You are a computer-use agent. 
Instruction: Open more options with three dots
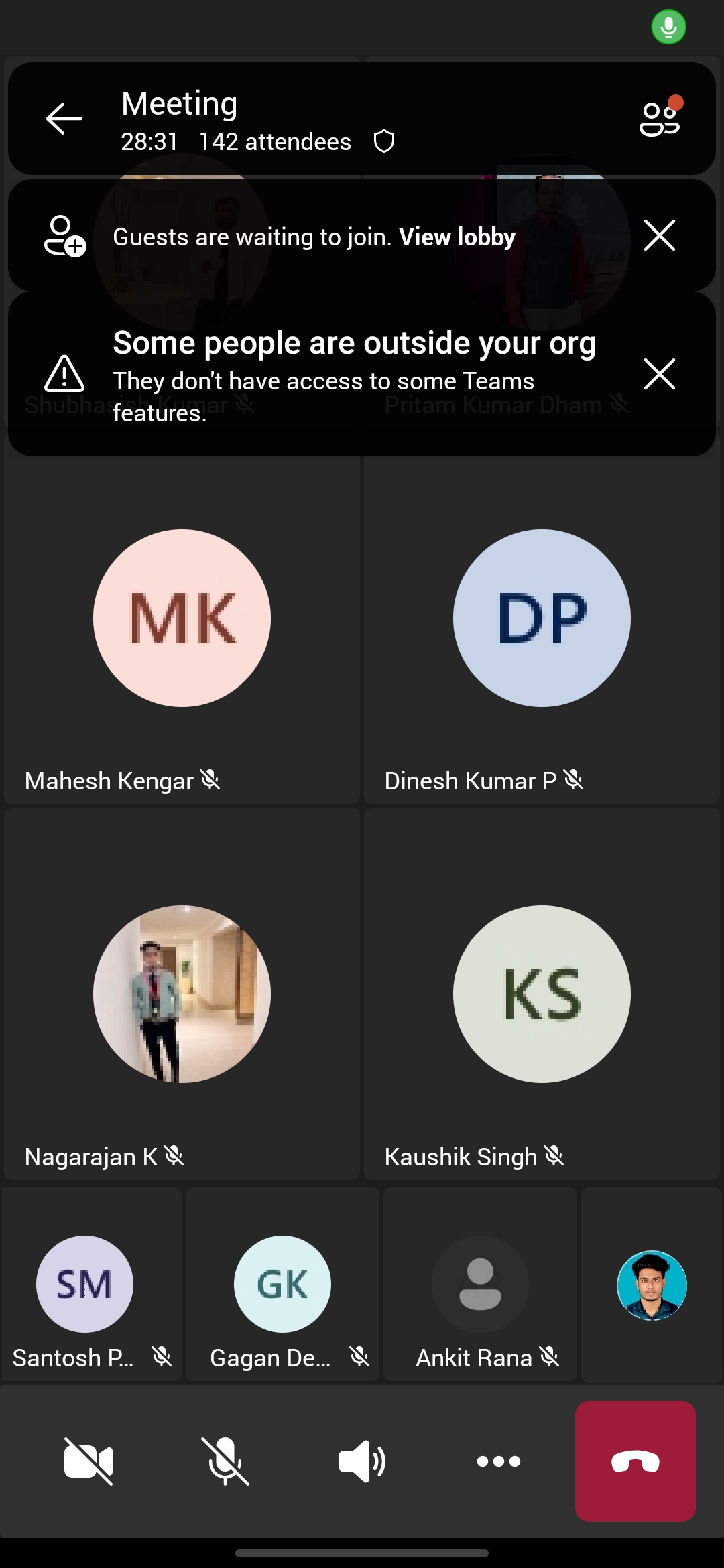[x=499, y=1461]
